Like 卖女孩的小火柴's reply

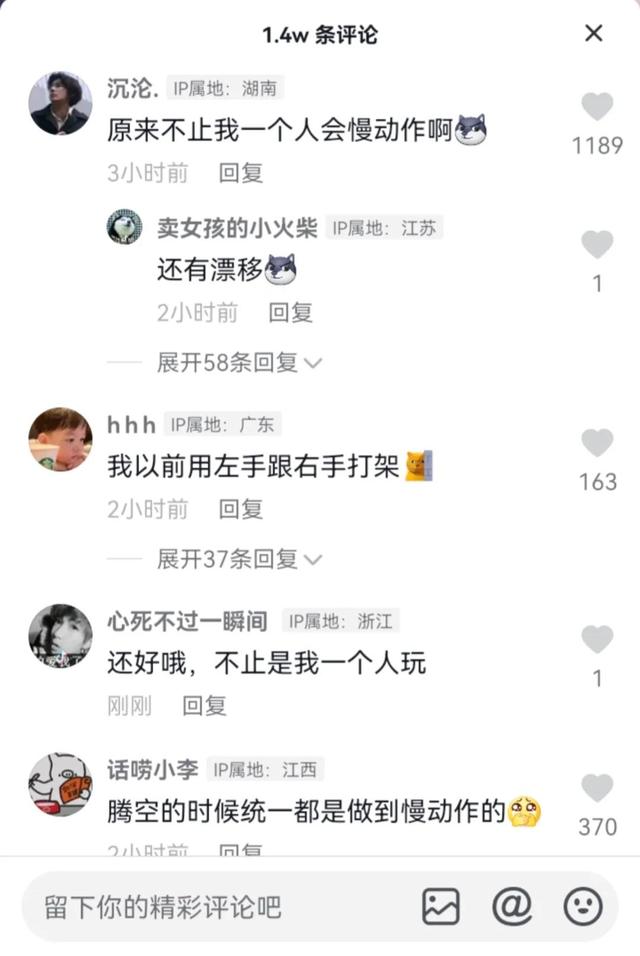597,245
